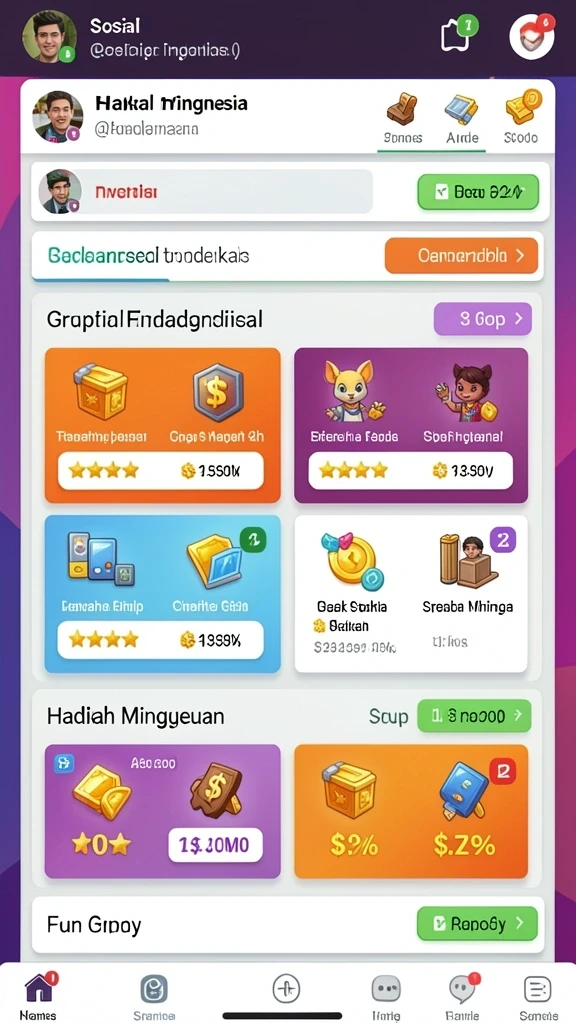Go to the Names home tab
The height and width of the screenshot is (1024, 576).
click(x=39, y=996)
